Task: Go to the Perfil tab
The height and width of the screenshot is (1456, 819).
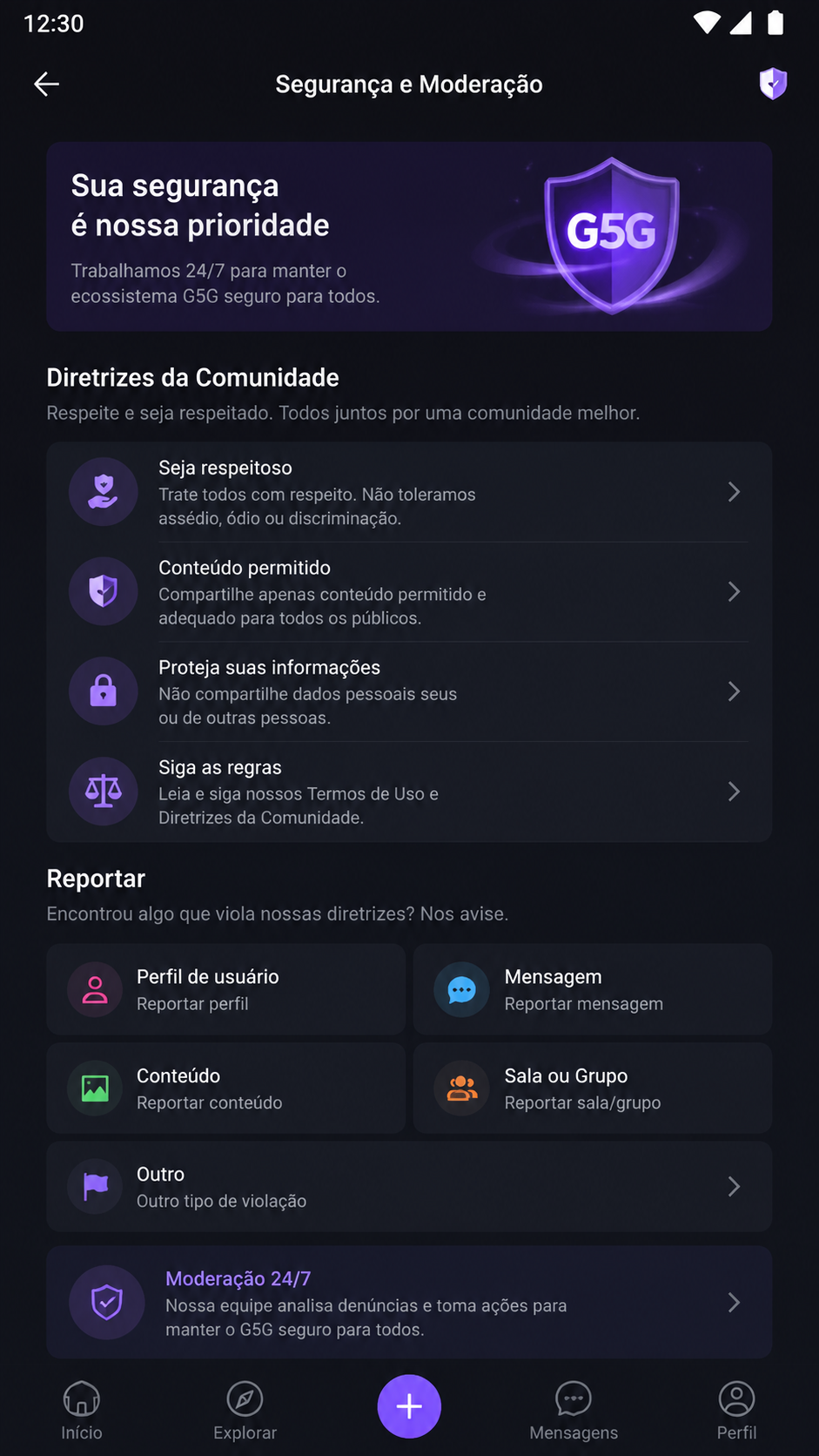Action: [x=736, y=1411]
